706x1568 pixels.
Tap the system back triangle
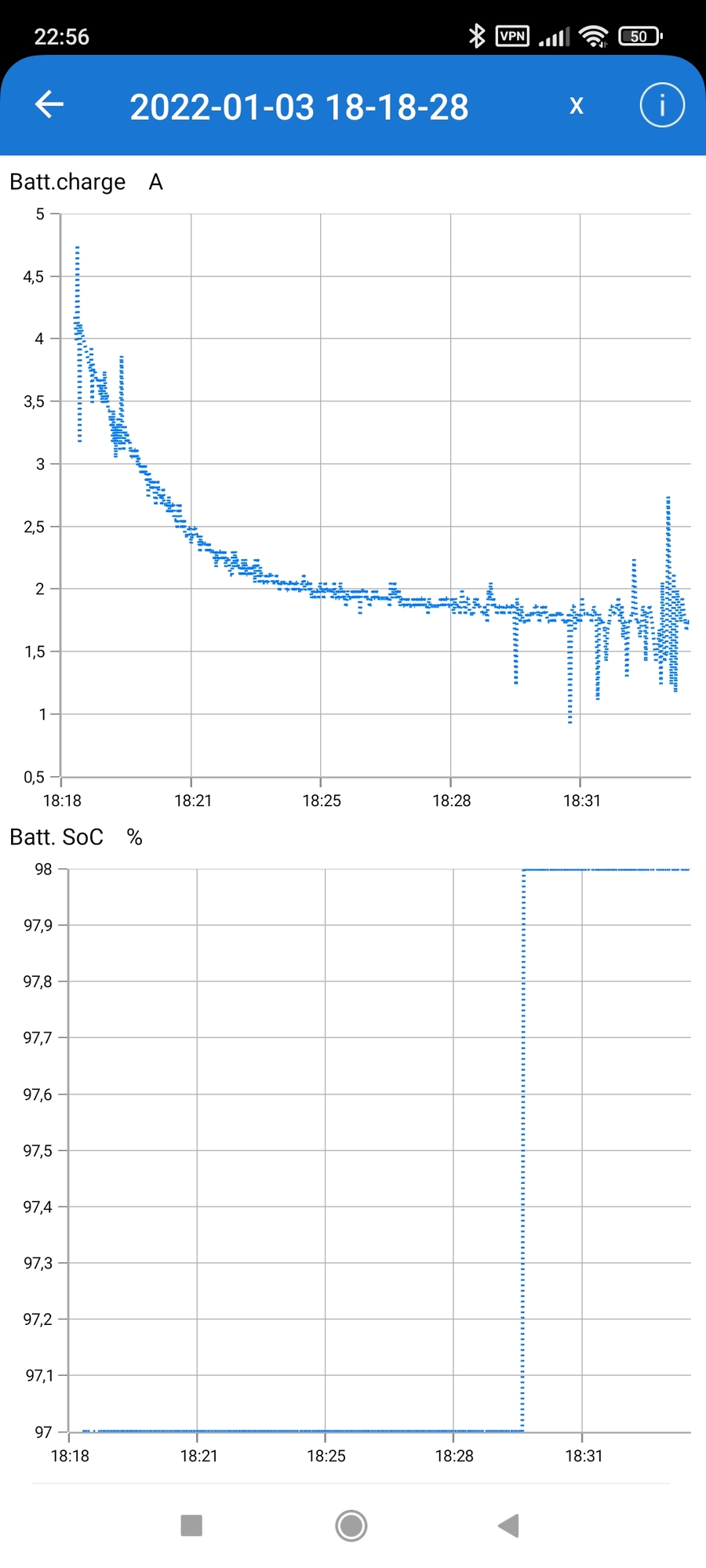coord(509,1526)
